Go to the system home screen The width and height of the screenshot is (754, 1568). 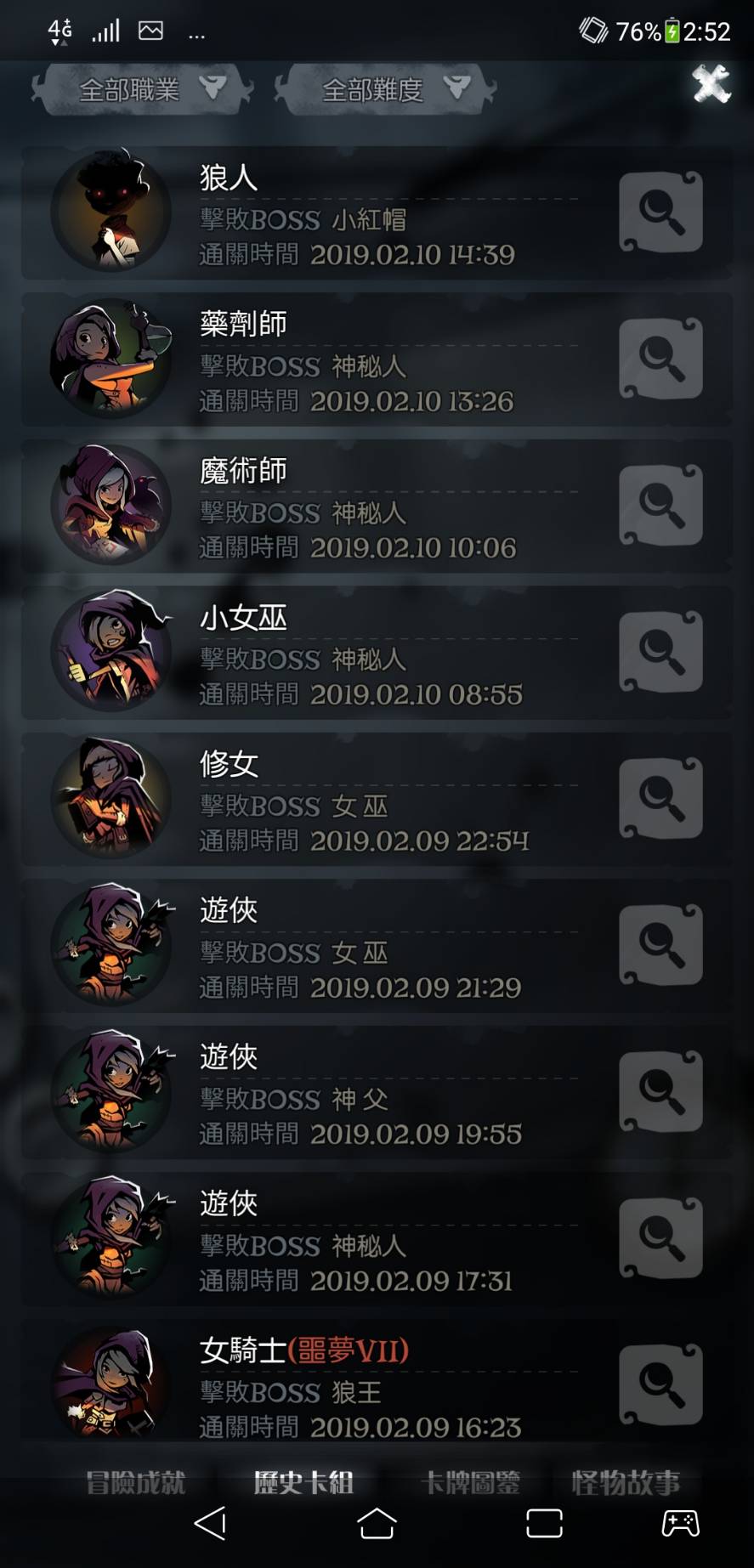coord(377,1523)
